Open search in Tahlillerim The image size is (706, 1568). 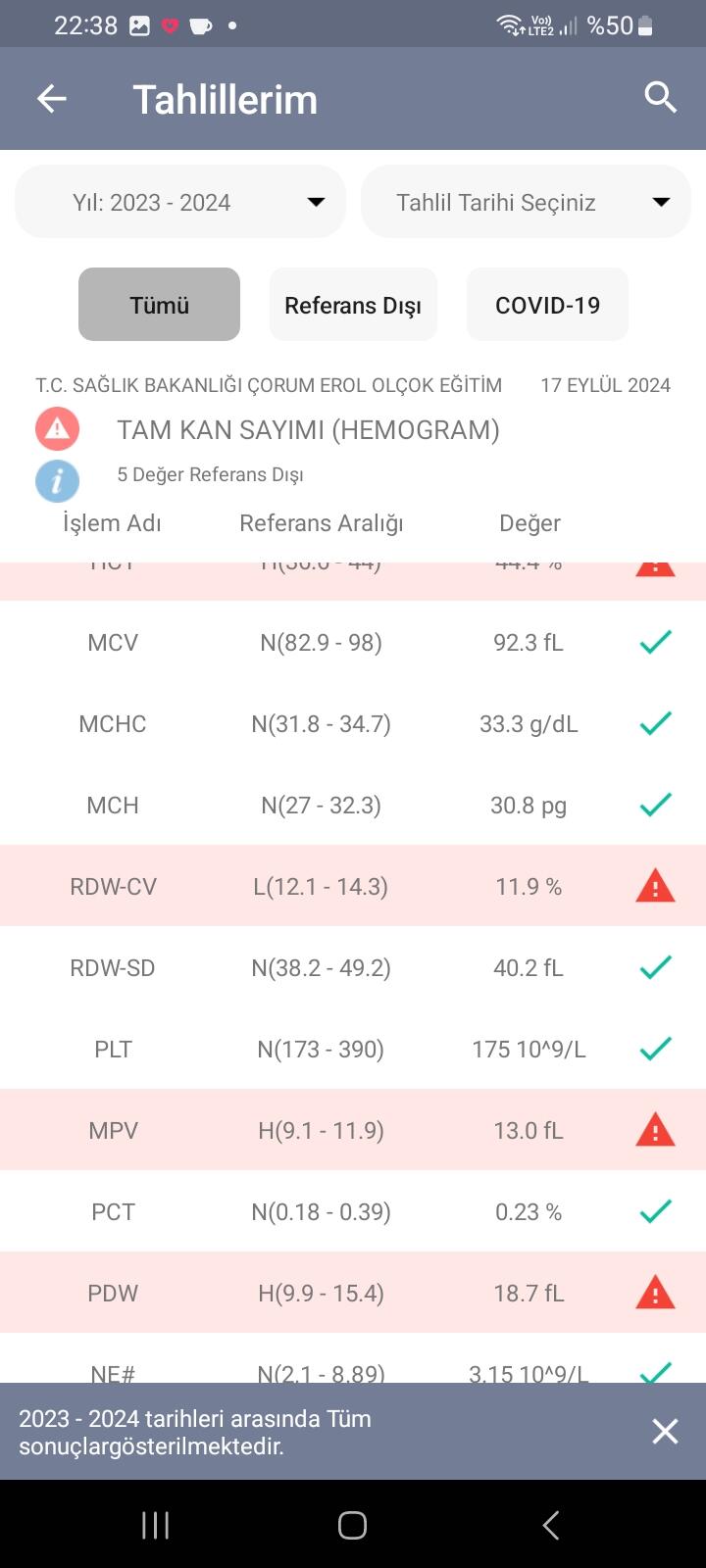[660, 98]
